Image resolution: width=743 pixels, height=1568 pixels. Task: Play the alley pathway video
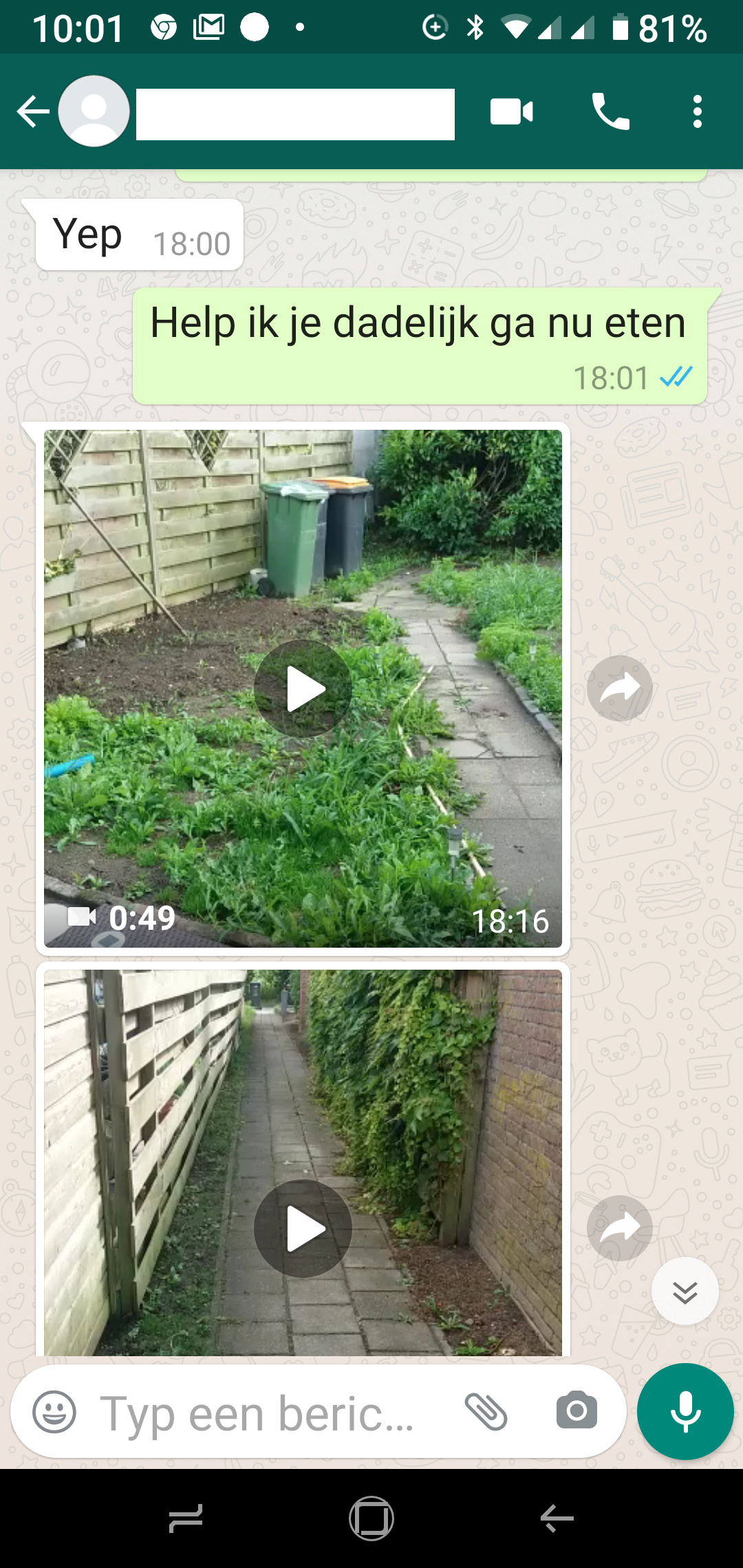303,1228
